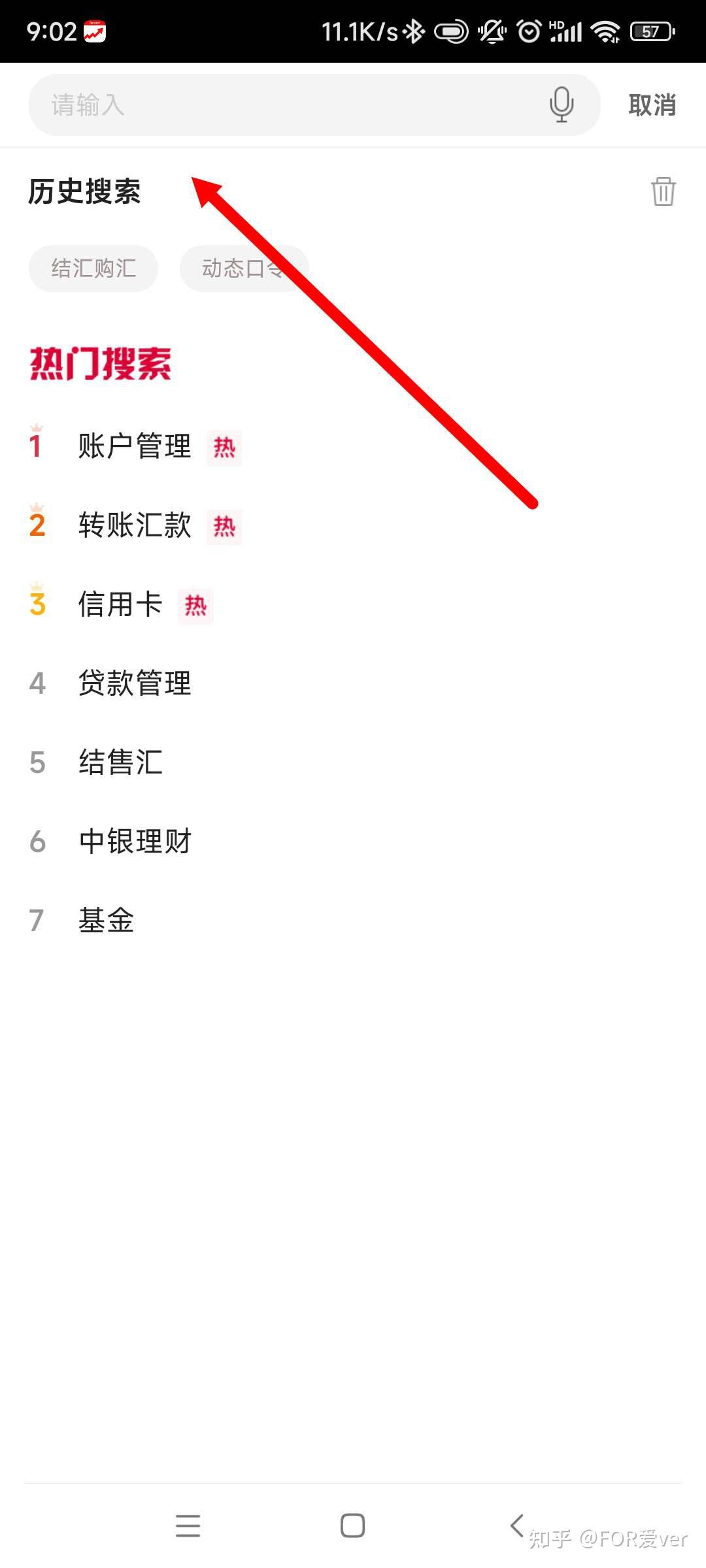Open hot search 转账汇款
The image size is (706, 1568).
tap(135, 526)
